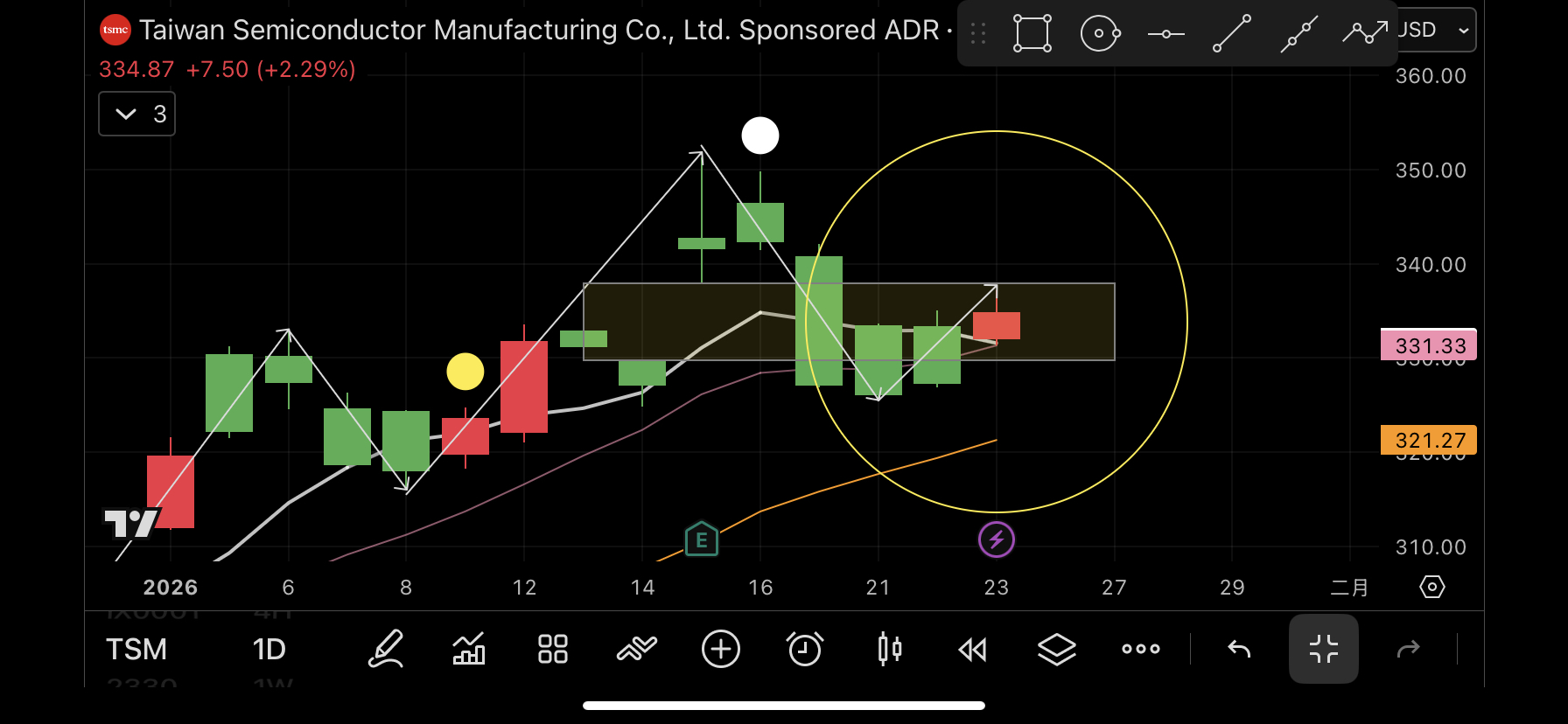Open the object tree layers
This screenshot has height=724, width=1568.
tap(1056, 650)
